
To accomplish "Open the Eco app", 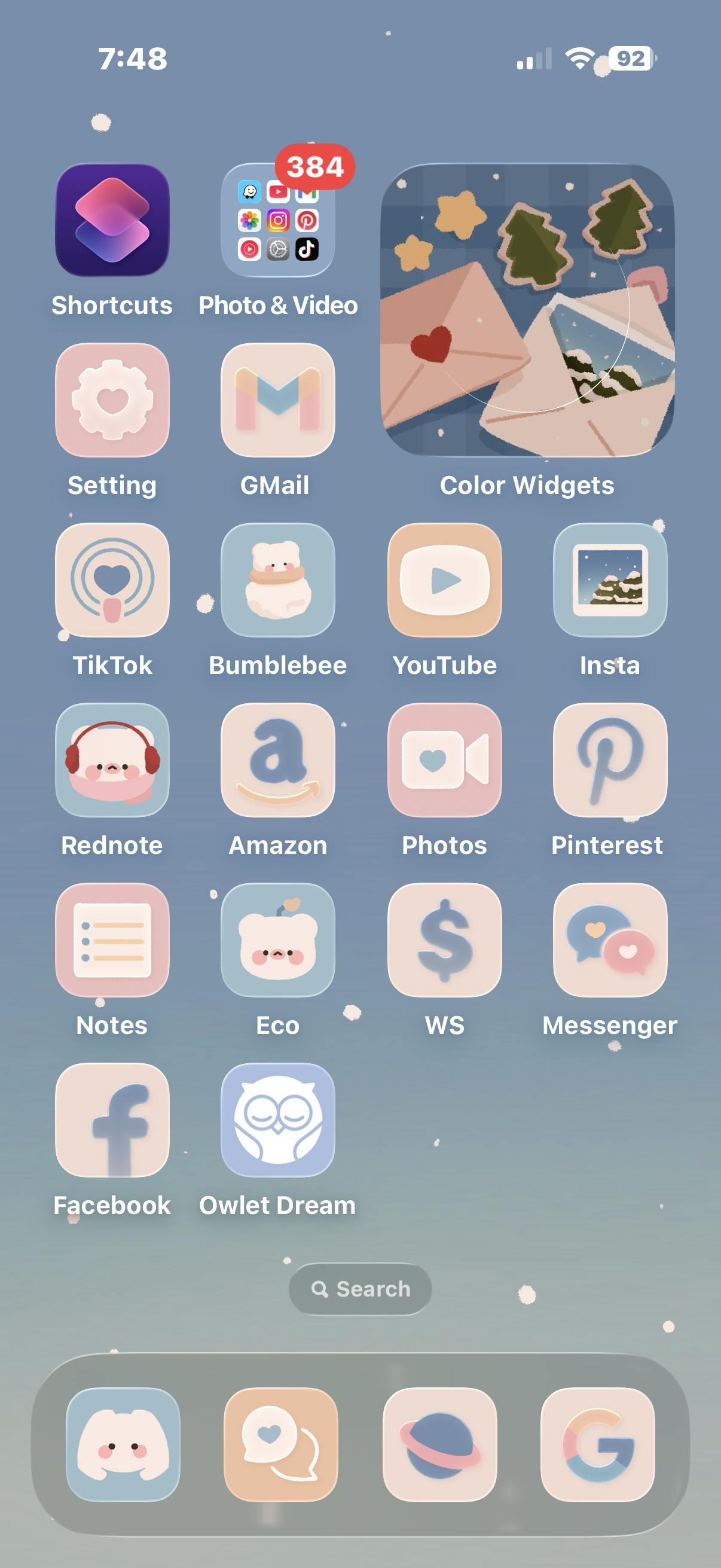I will pos(277,940).
